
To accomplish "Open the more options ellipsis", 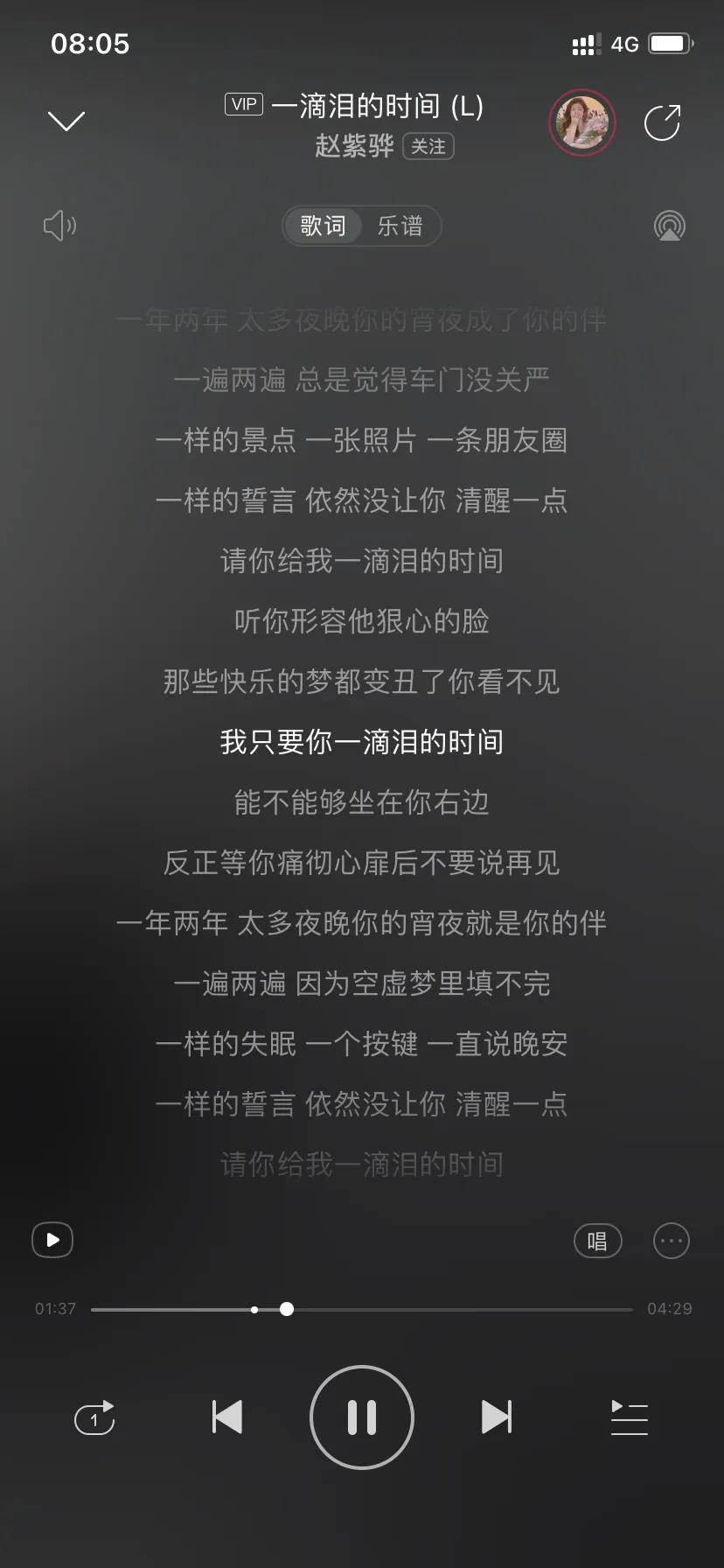I will [x=672, y=1241].
